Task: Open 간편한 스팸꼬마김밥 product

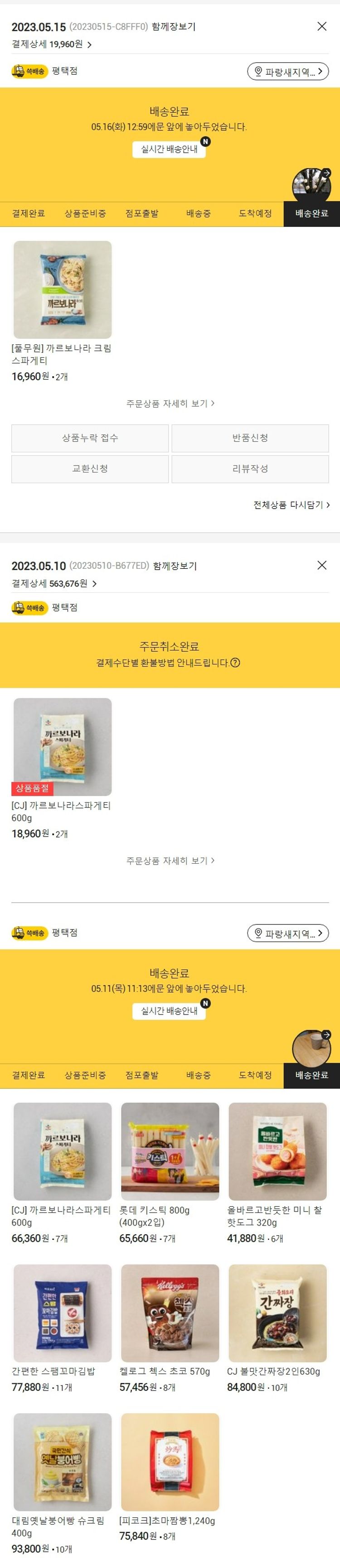Action: coord(62,1313)
